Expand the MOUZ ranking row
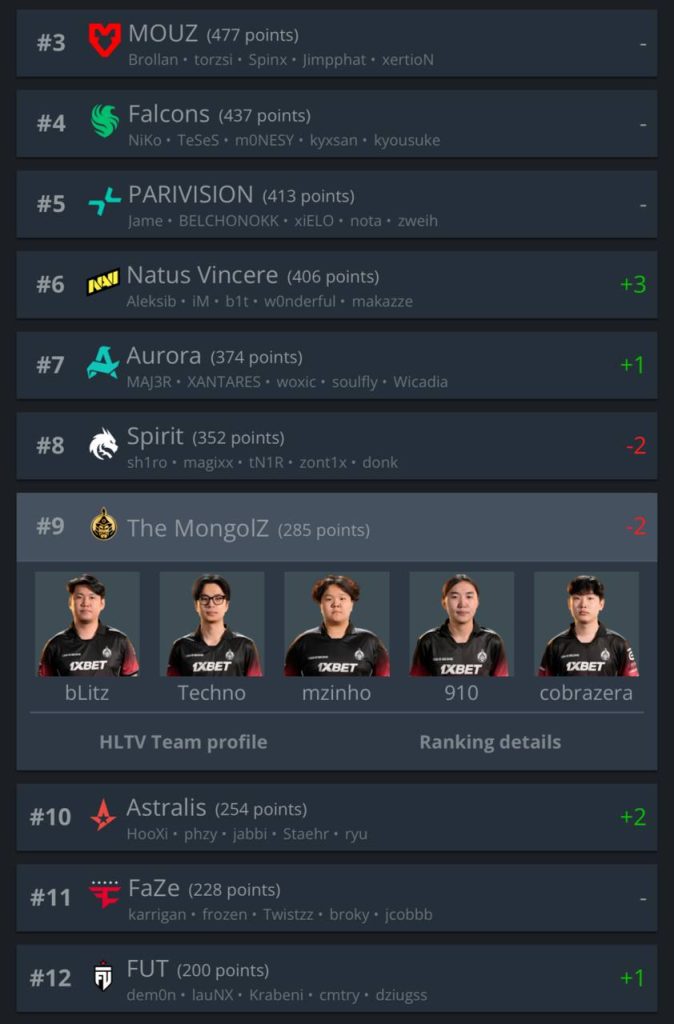 point(336,44)
